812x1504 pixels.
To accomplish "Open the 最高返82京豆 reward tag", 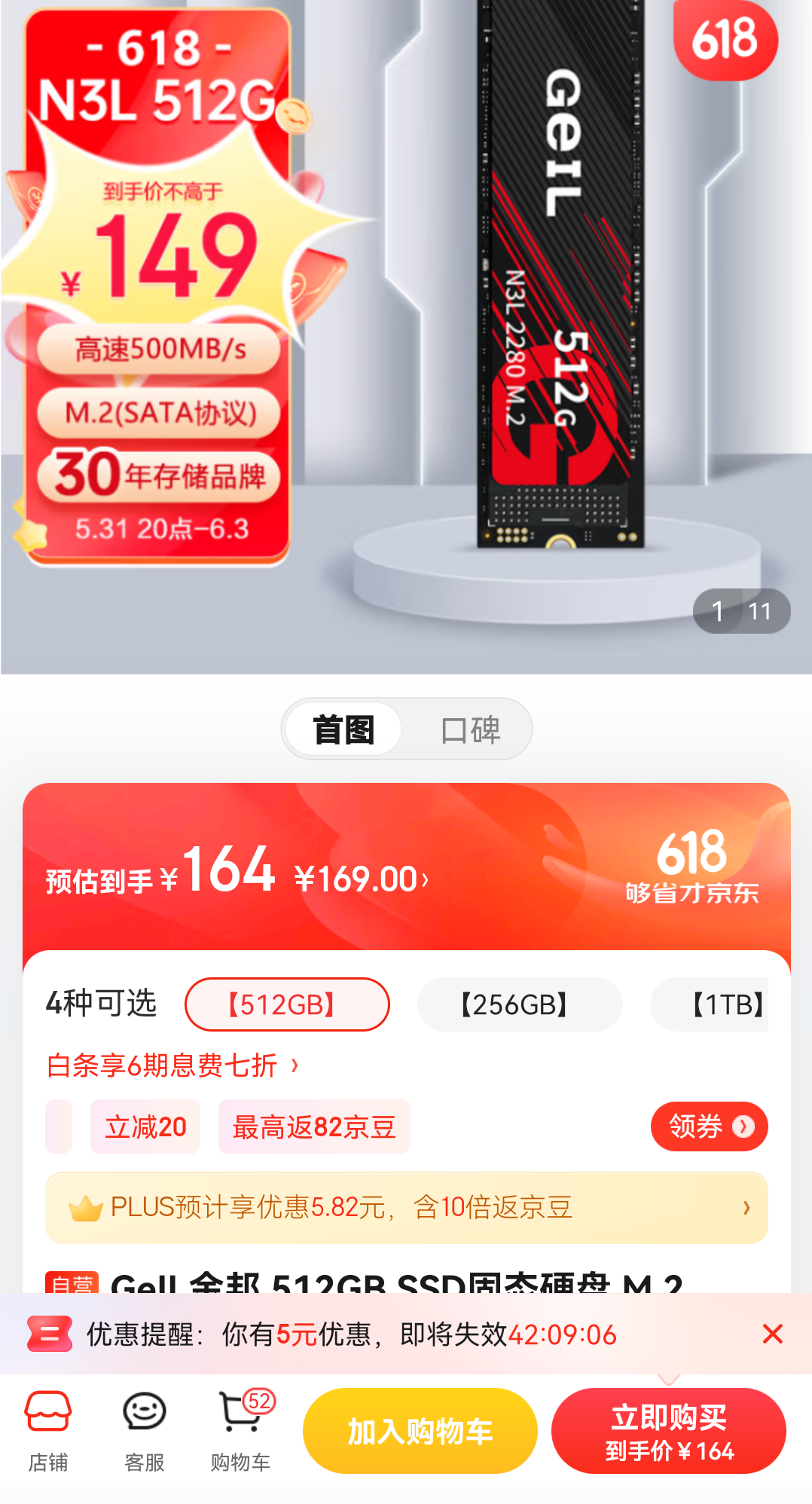I will (314, 1126).
